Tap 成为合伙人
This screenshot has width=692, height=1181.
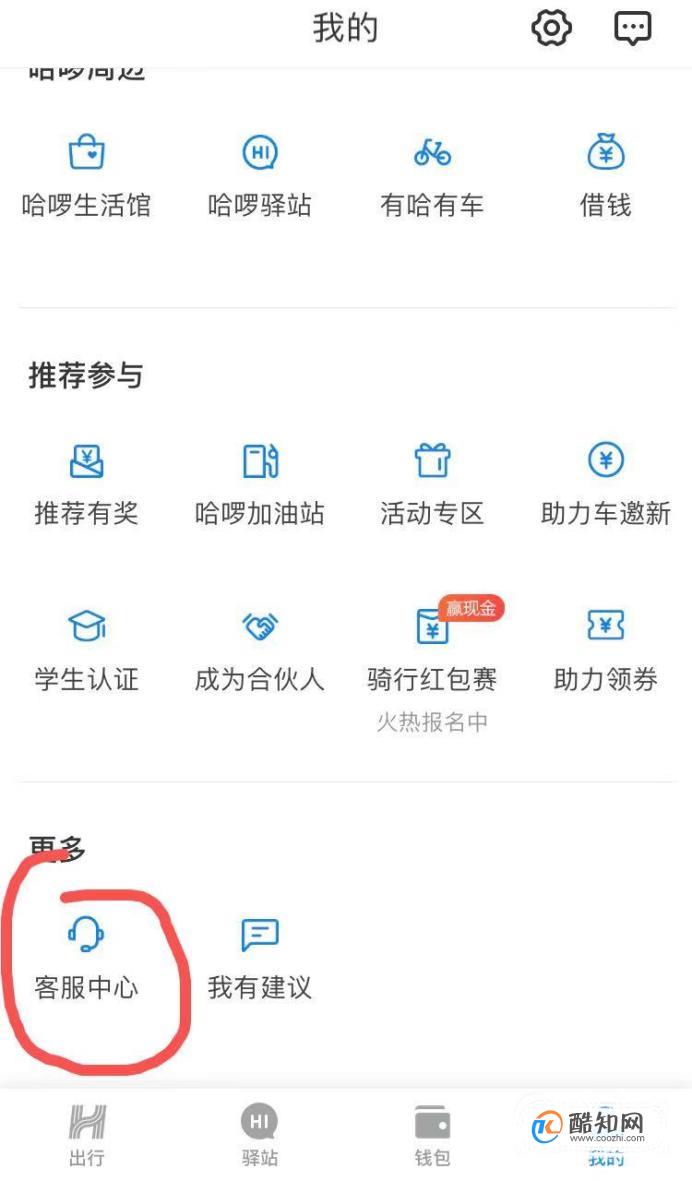pos(260,650)
